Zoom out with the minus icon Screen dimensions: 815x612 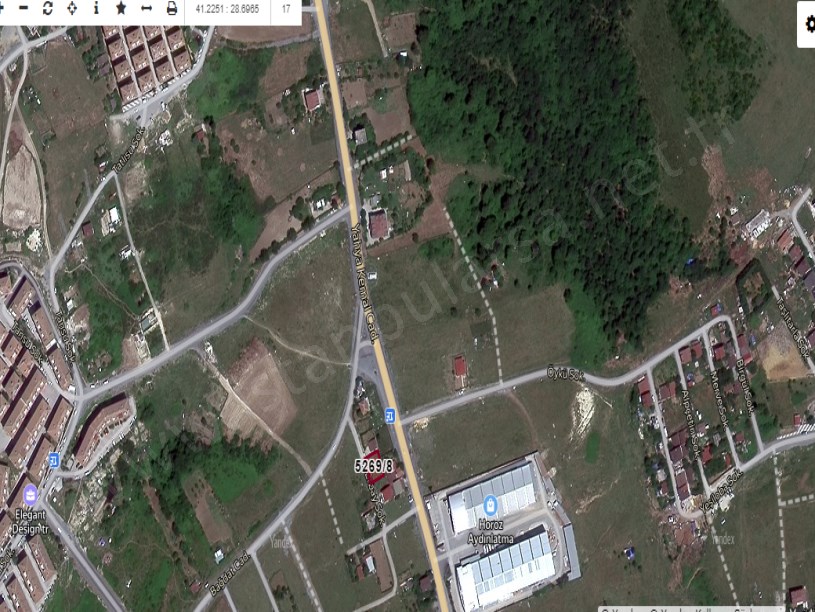pos(24,8)
